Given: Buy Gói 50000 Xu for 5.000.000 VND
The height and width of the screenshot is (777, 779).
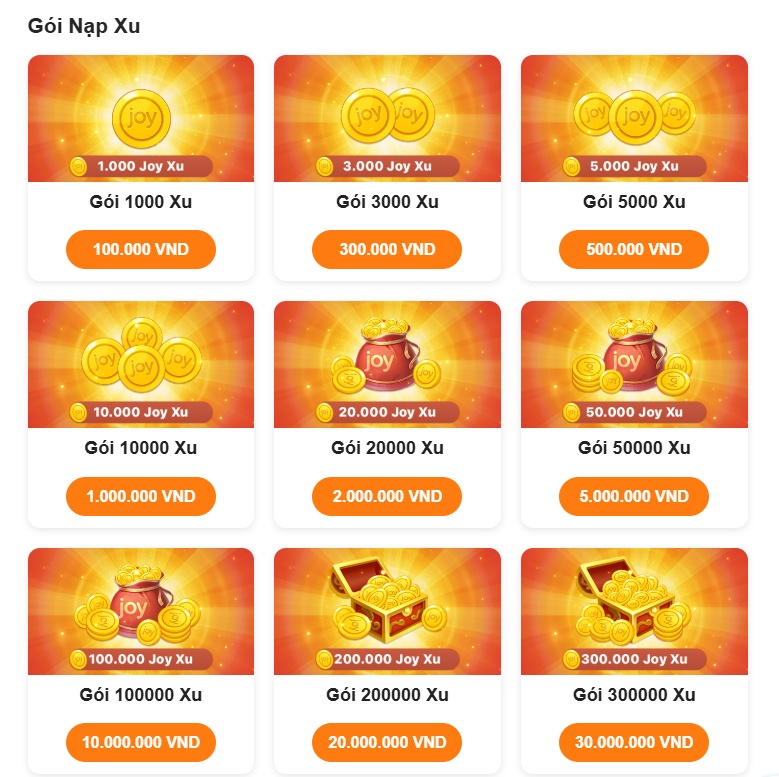Looking at the screenshot, I should point(634,496).
